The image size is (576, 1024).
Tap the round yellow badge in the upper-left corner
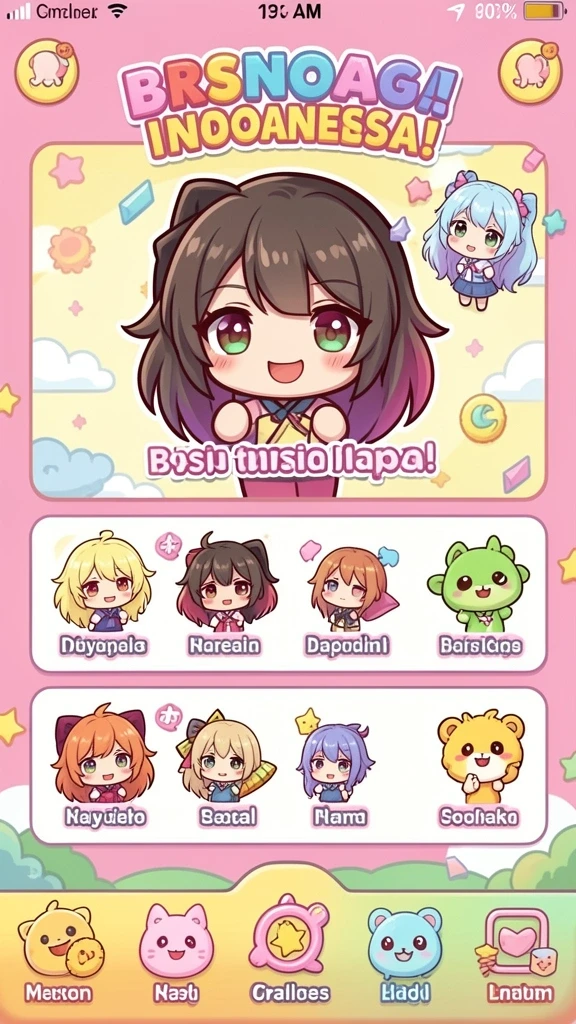(47, 71)
